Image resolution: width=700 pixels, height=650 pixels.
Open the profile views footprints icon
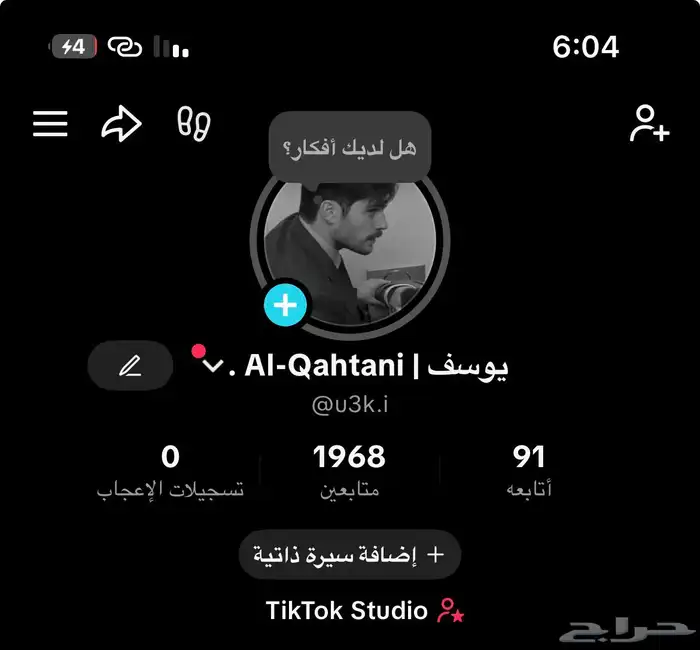click(x=193, y=124)
